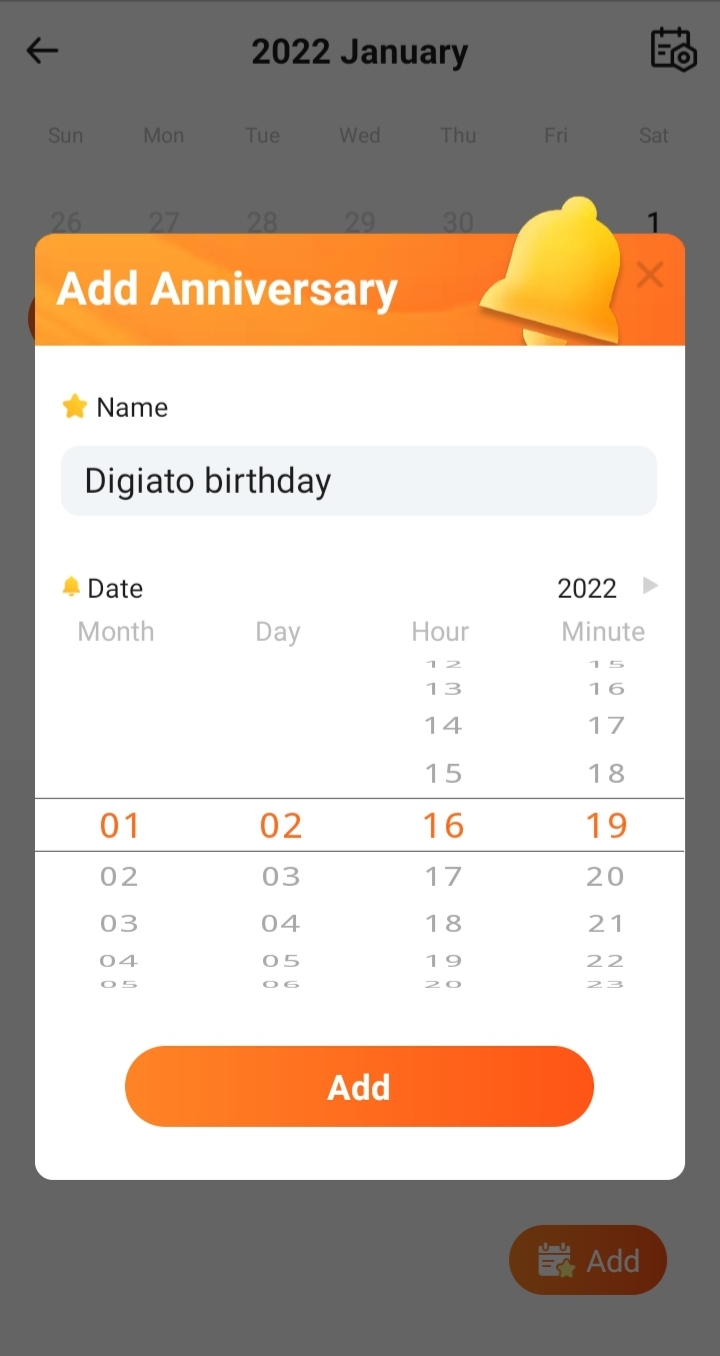
Task: Open the calendar settings icon at top right
Action: tap(673, 49)
